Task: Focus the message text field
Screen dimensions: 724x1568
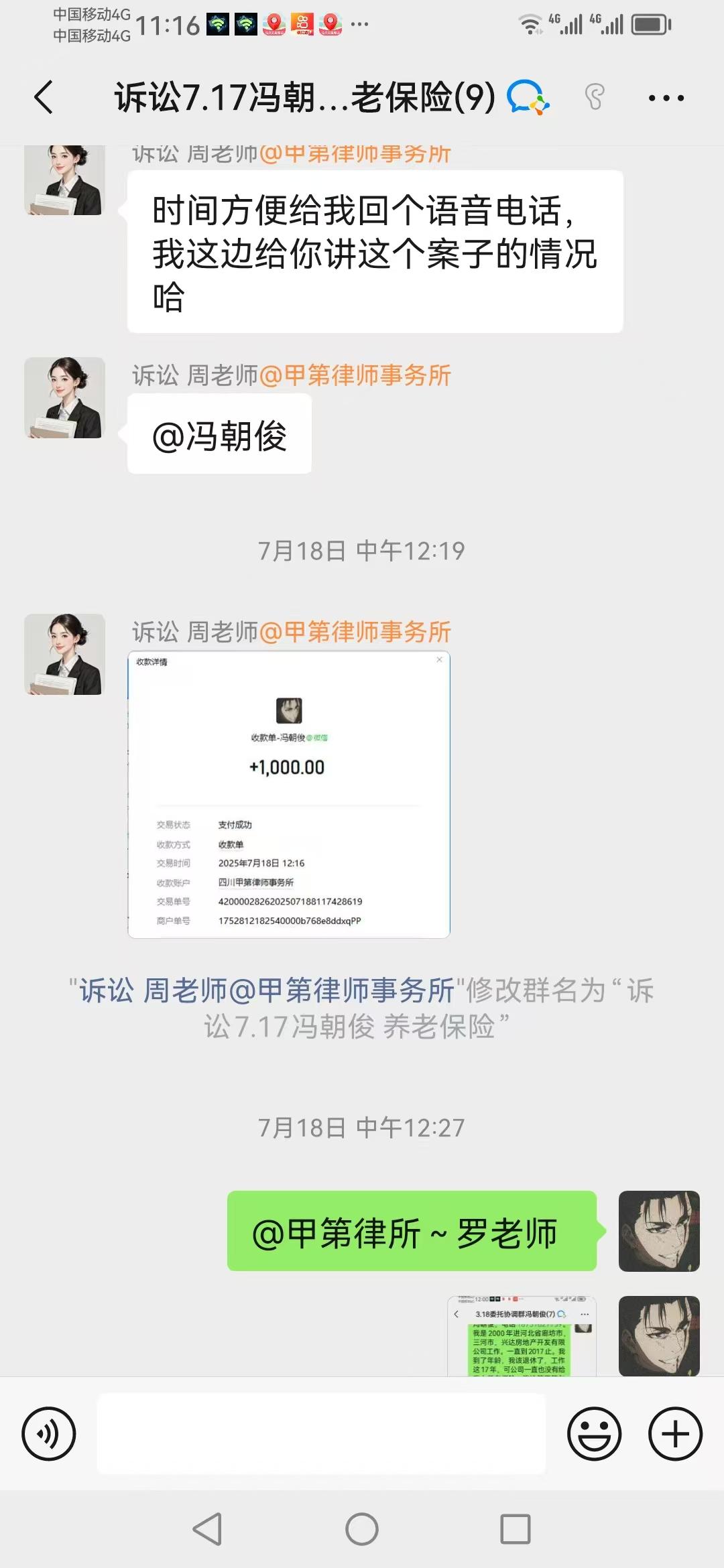Action: pos(322,1434)
